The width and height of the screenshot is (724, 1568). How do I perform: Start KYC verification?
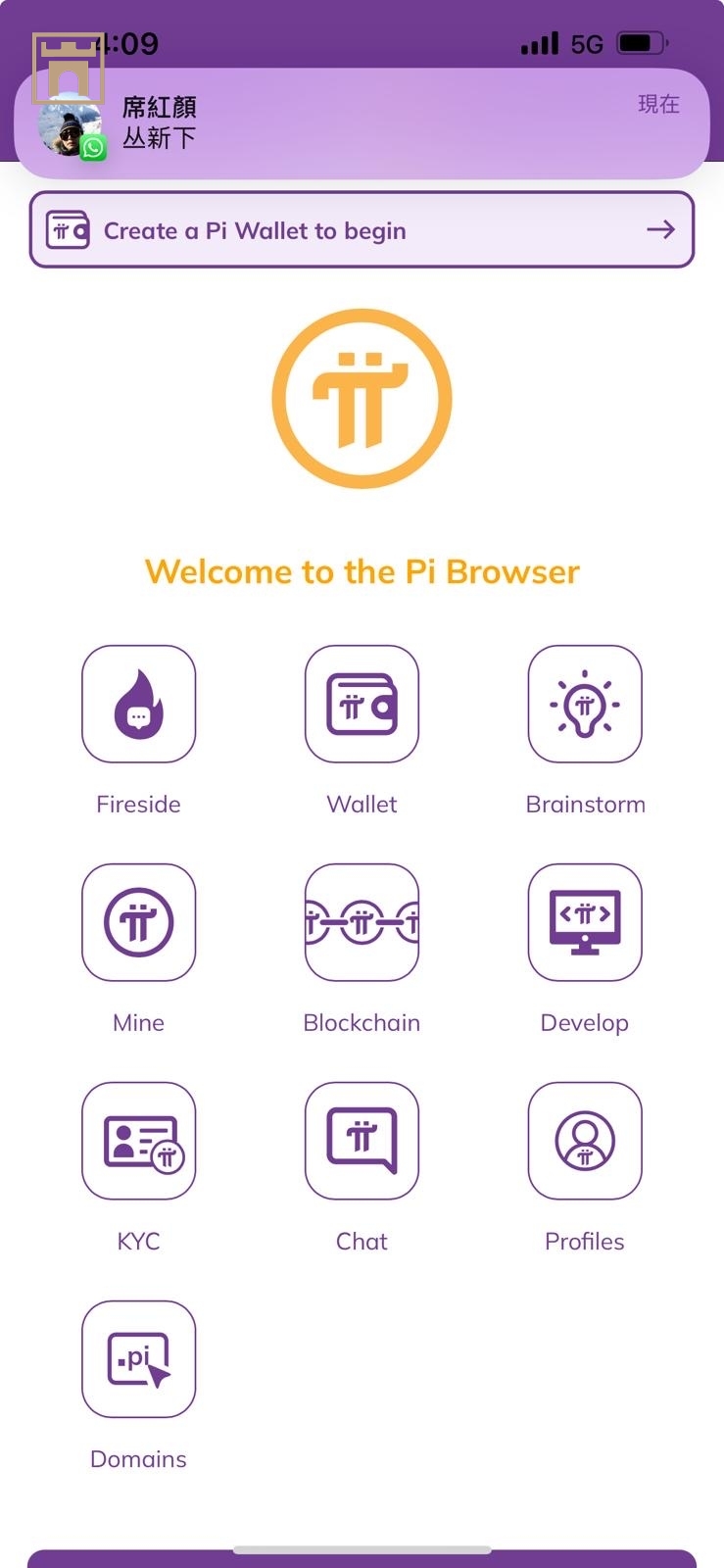click(138, 1141)
